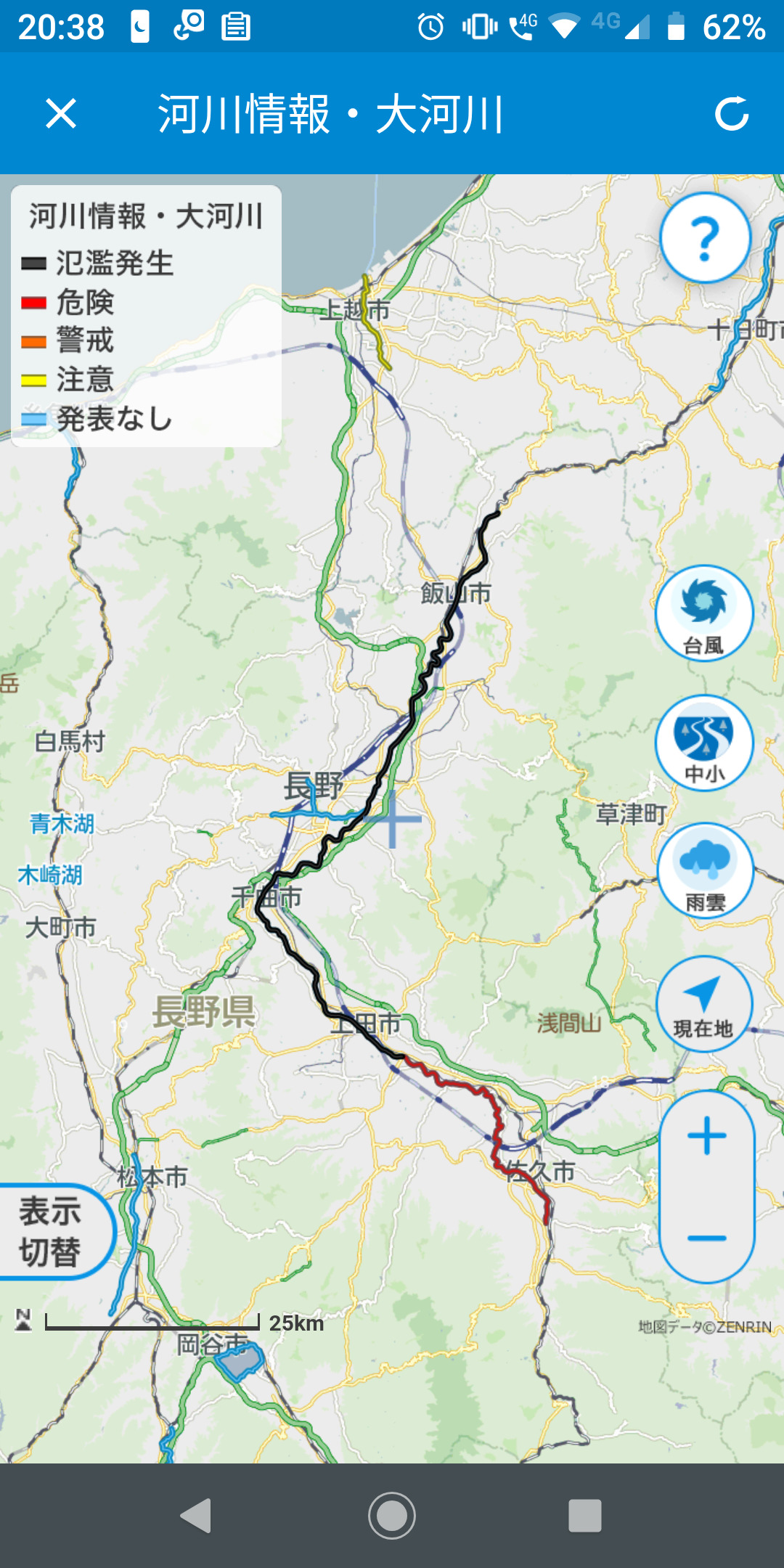
Task: Refresh the river information map
Action: (x=731, y=114)
